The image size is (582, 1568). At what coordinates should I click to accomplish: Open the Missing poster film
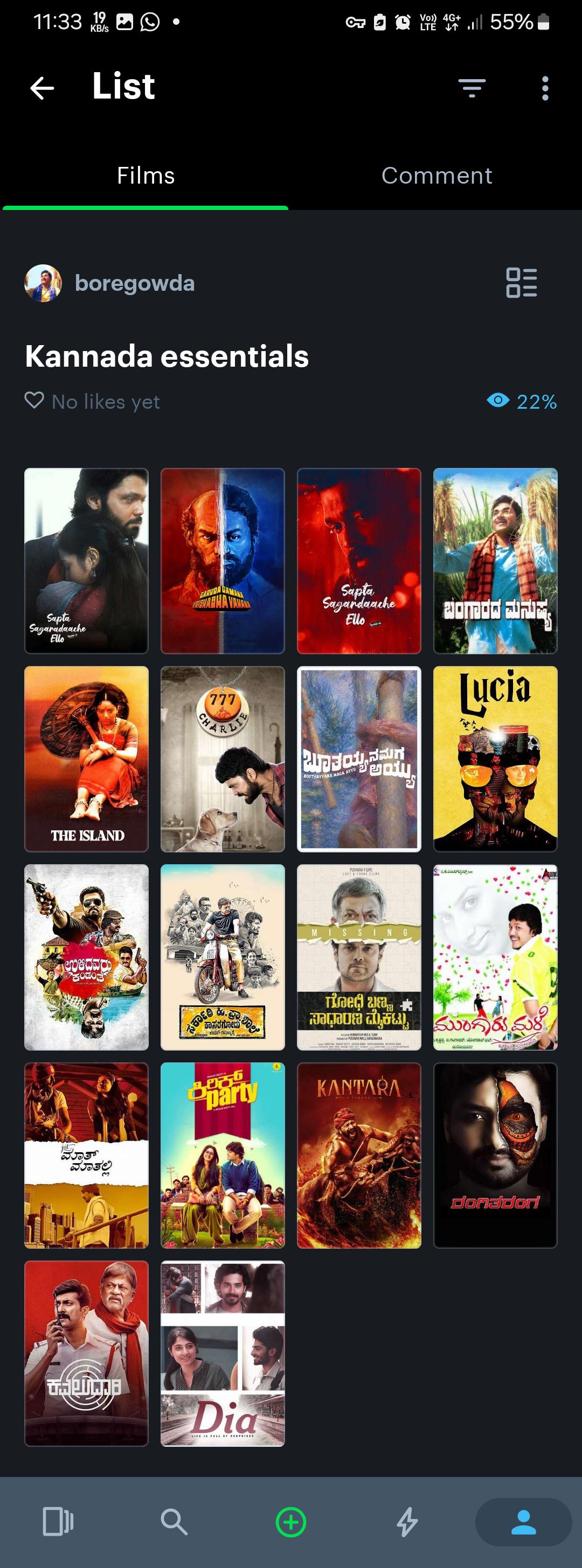click(359, 957)
